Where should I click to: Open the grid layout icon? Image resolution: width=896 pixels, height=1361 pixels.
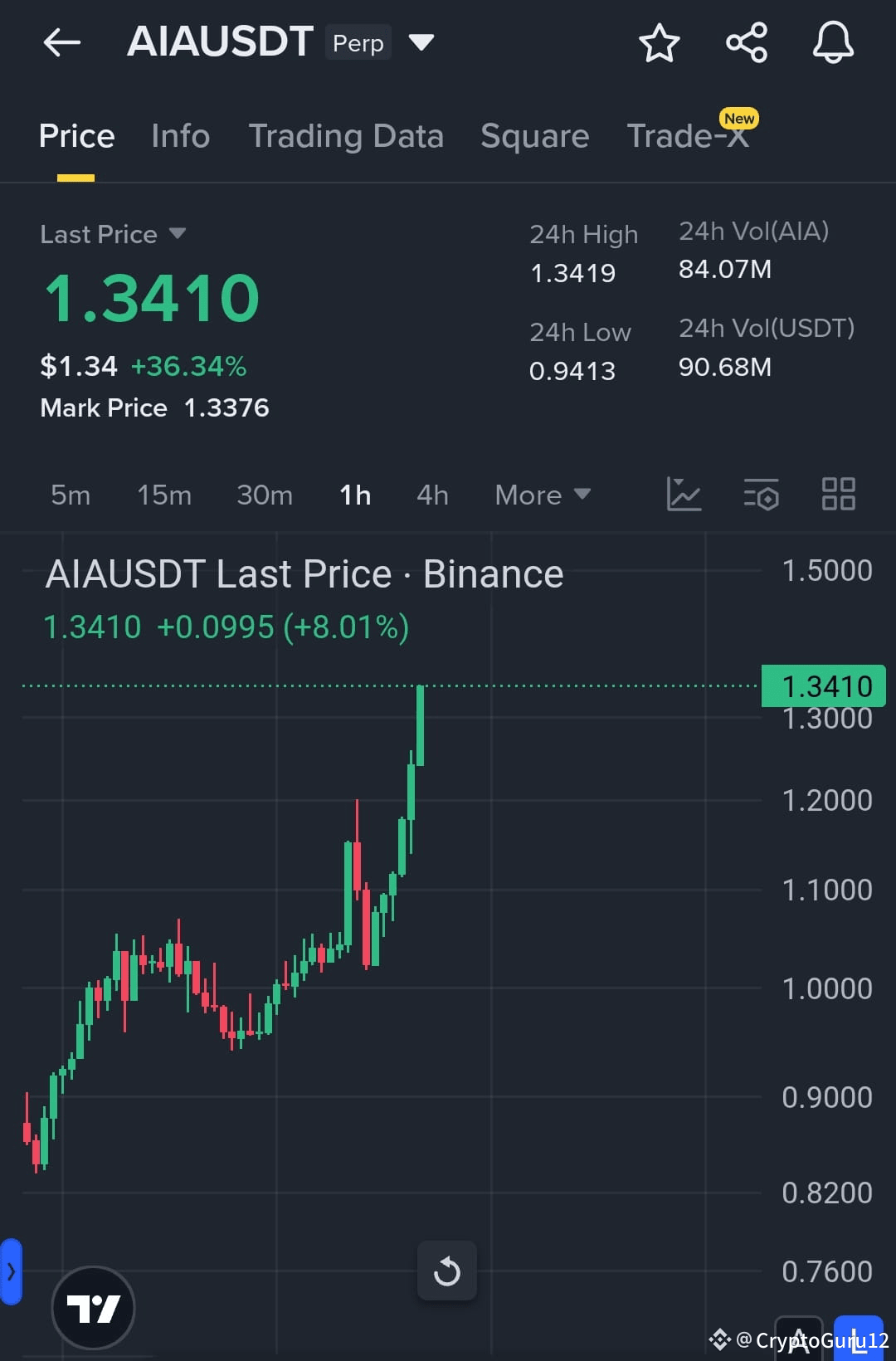838,493
